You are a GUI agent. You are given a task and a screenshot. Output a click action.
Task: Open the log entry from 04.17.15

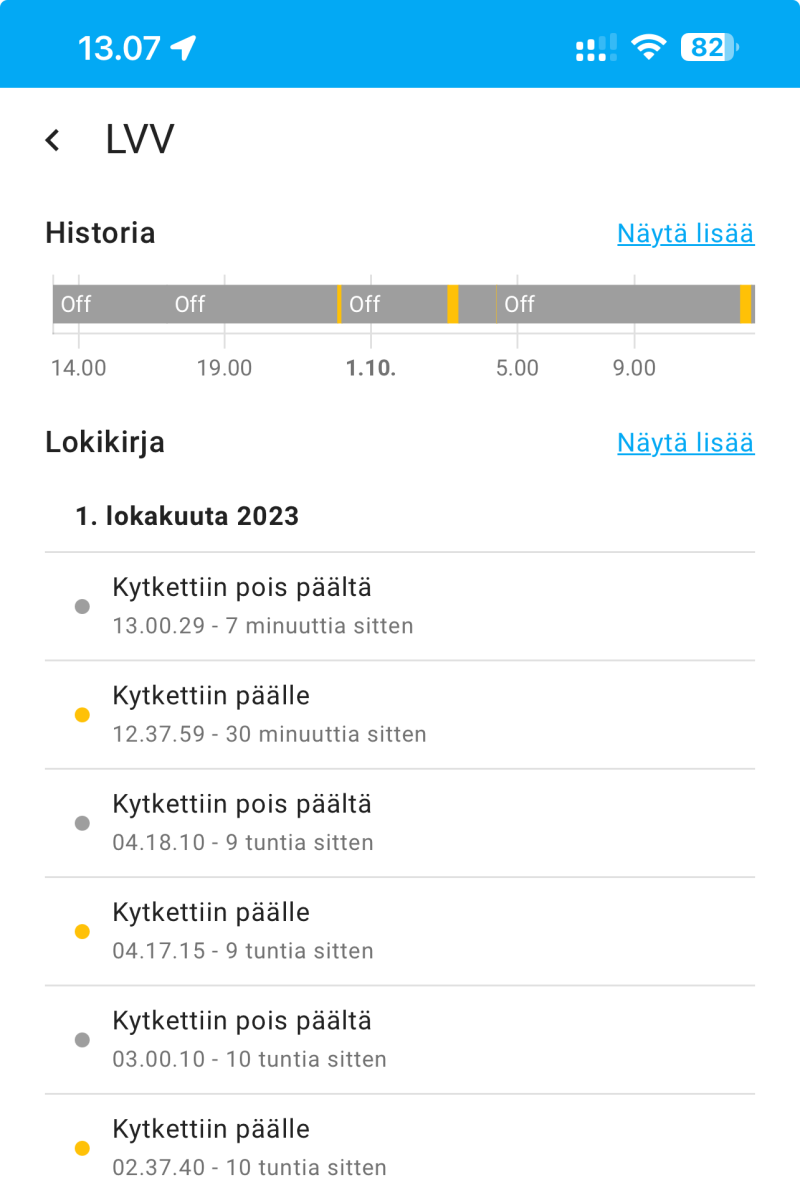tap(400, 930)
